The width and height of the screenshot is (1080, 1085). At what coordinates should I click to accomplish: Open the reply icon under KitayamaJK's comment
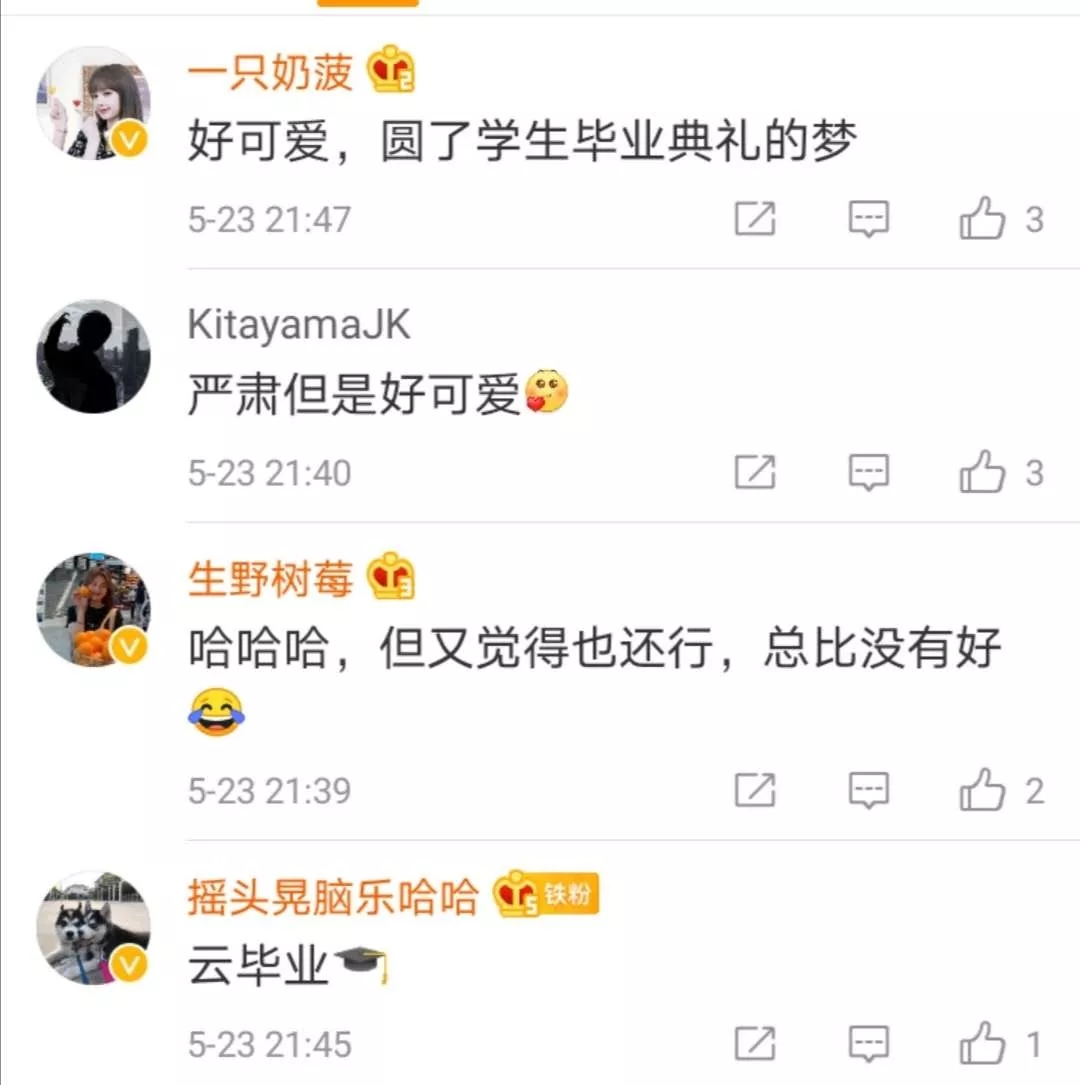tap(869, 472)
